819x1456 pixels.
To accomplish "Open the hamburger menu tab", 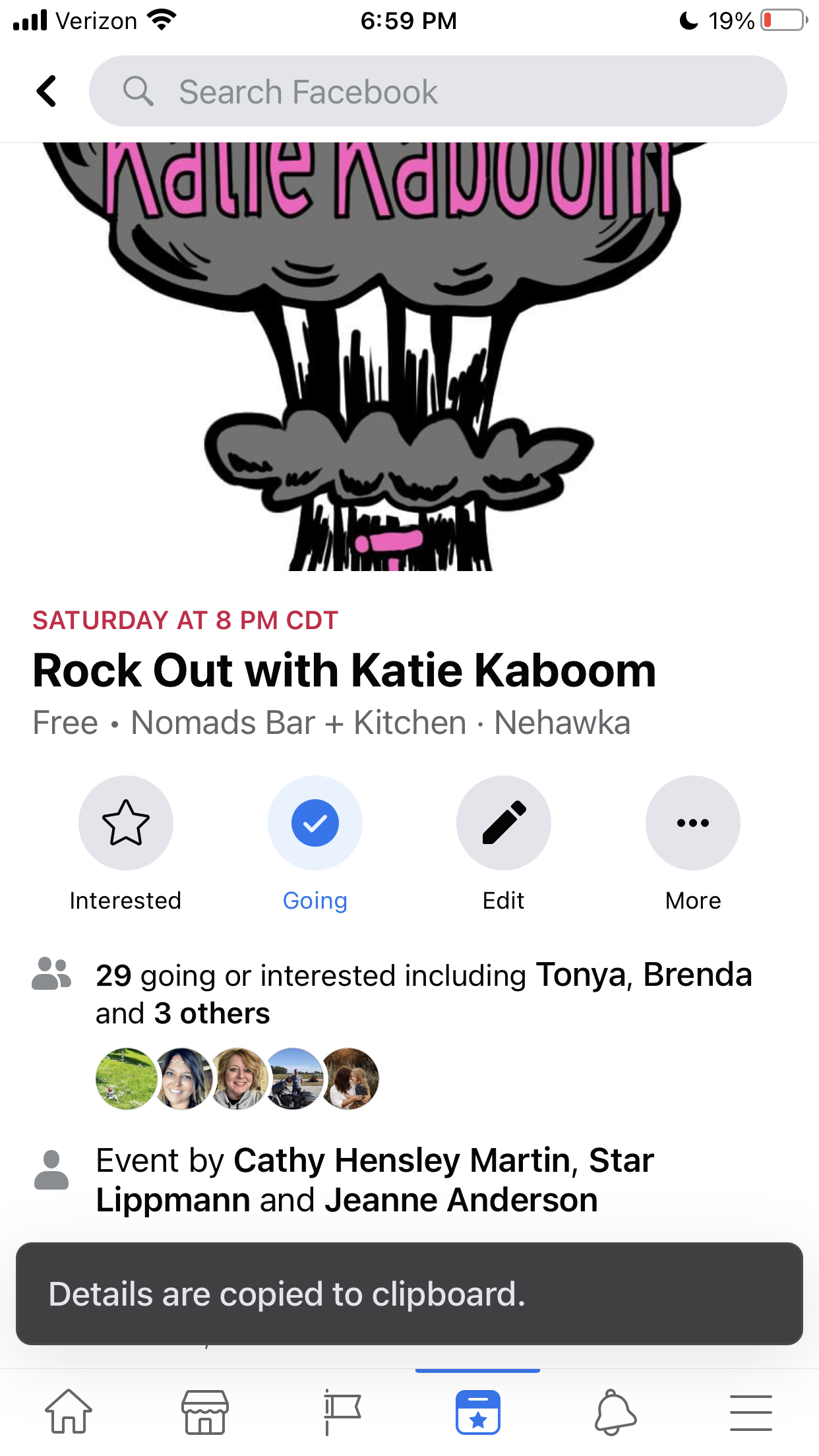I will (750, 1411).
